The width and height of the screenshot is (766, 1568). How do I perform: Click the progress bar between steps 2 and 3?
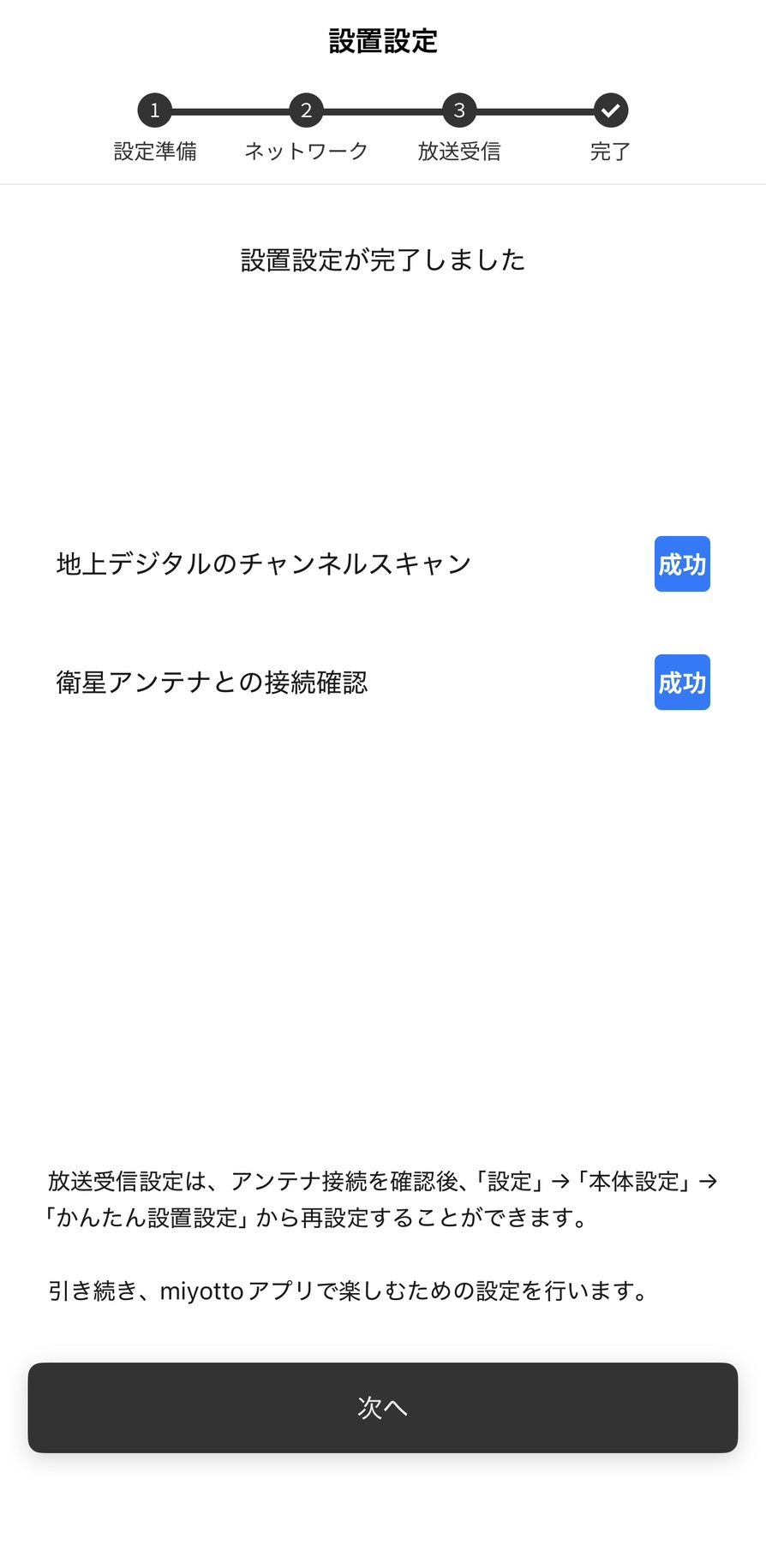[382, 110]
